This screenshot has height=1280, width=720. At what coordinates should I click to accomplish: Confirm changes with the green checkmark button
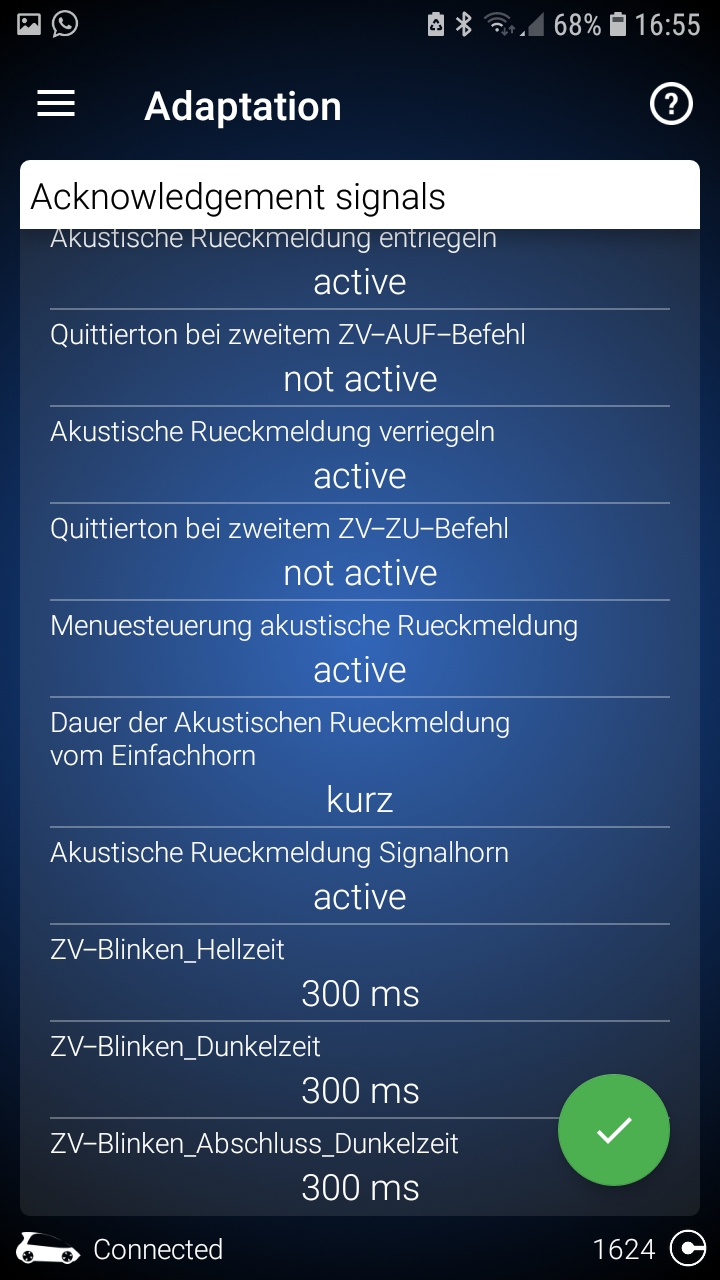click(x=614, y=1130)
